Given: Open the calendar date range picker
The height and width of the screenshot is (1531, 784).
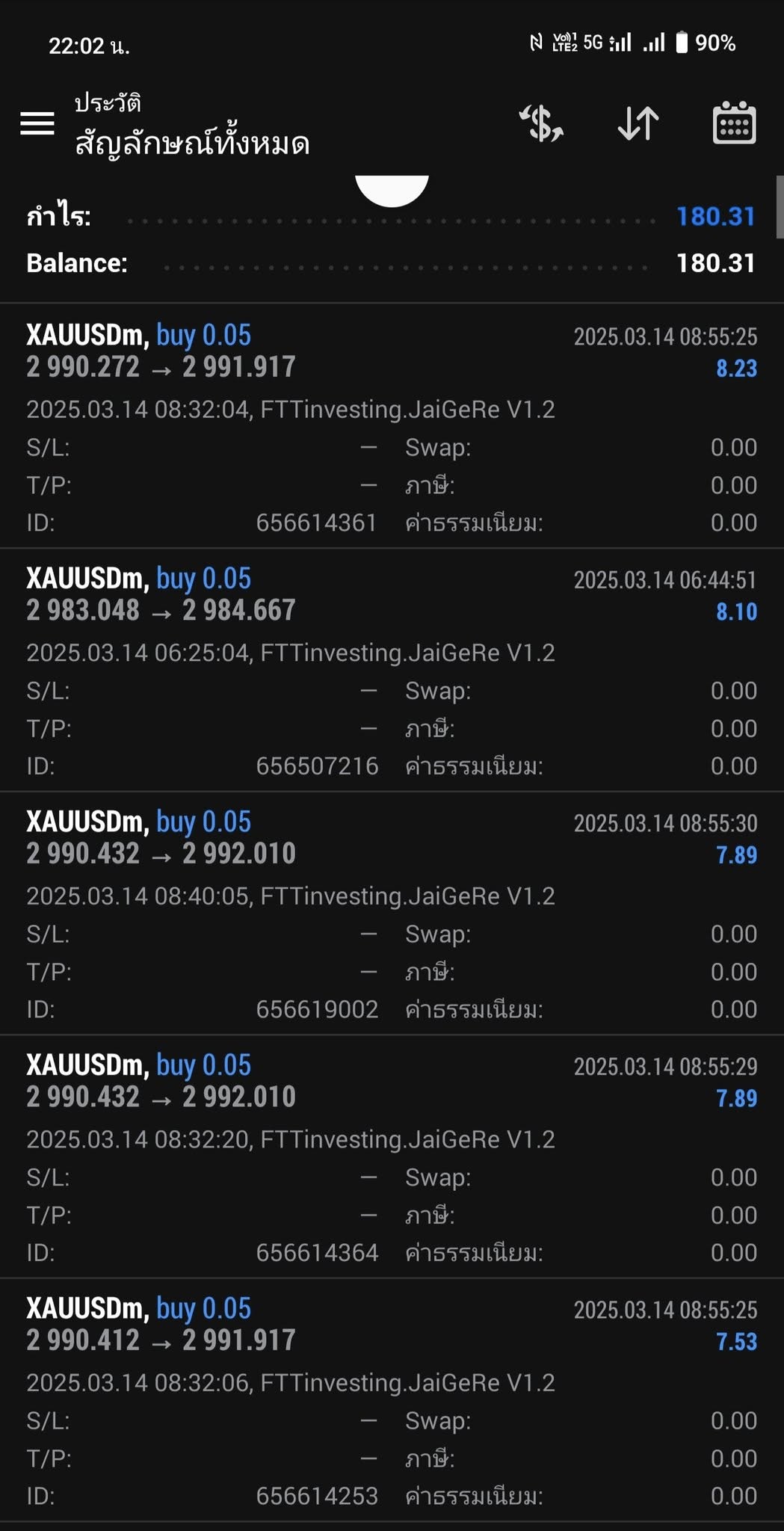Looking at the screenshot, I should pyautogui.click(x=735, y=123).
